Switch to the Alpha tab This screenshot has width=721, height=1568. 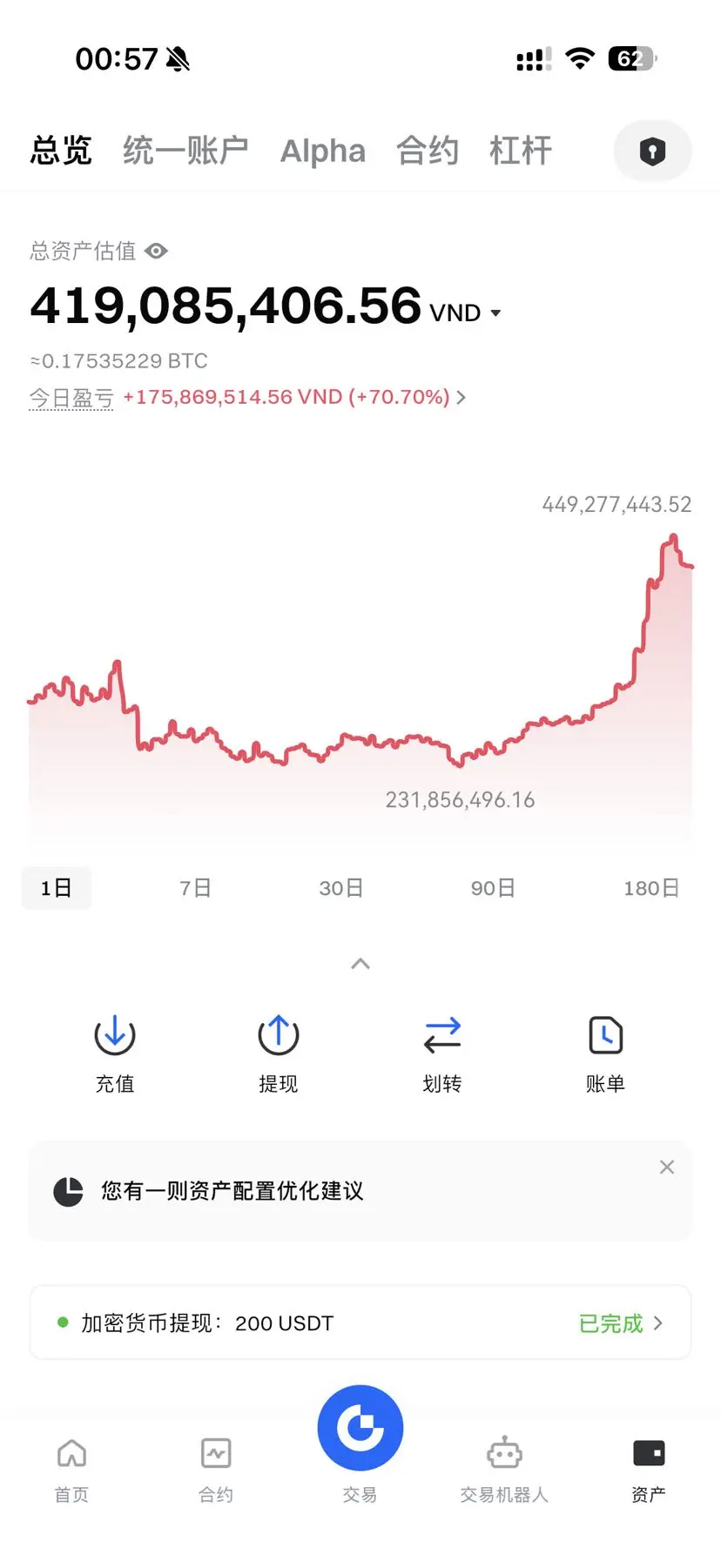click(x=322, y=151)
